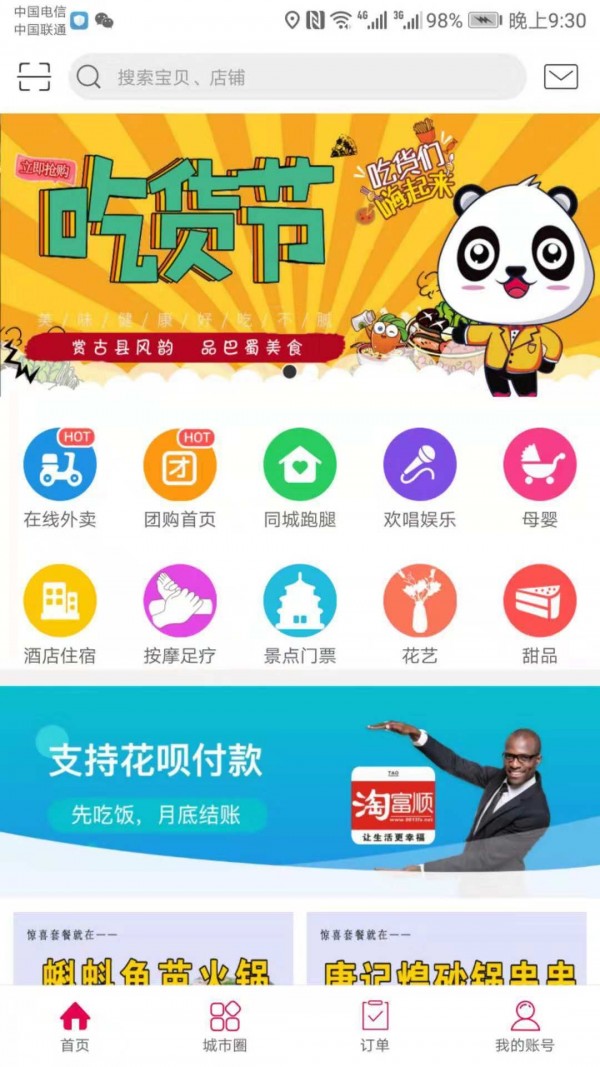The height and width of the screenshot is (1067, 600).
Task: Tap the 首页 tab
Action: point(75,1027)
